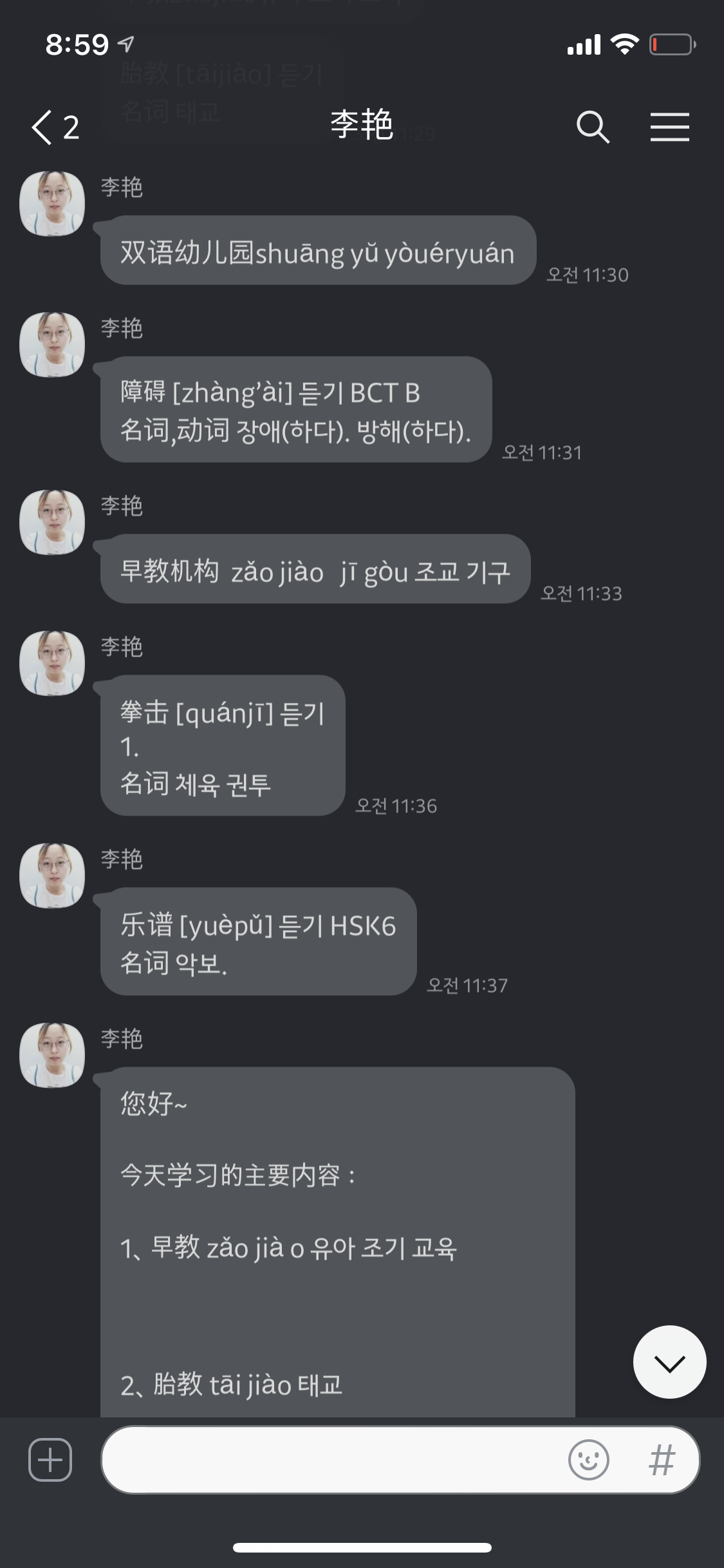Open the emoticon picker

tap(588, 1459)
